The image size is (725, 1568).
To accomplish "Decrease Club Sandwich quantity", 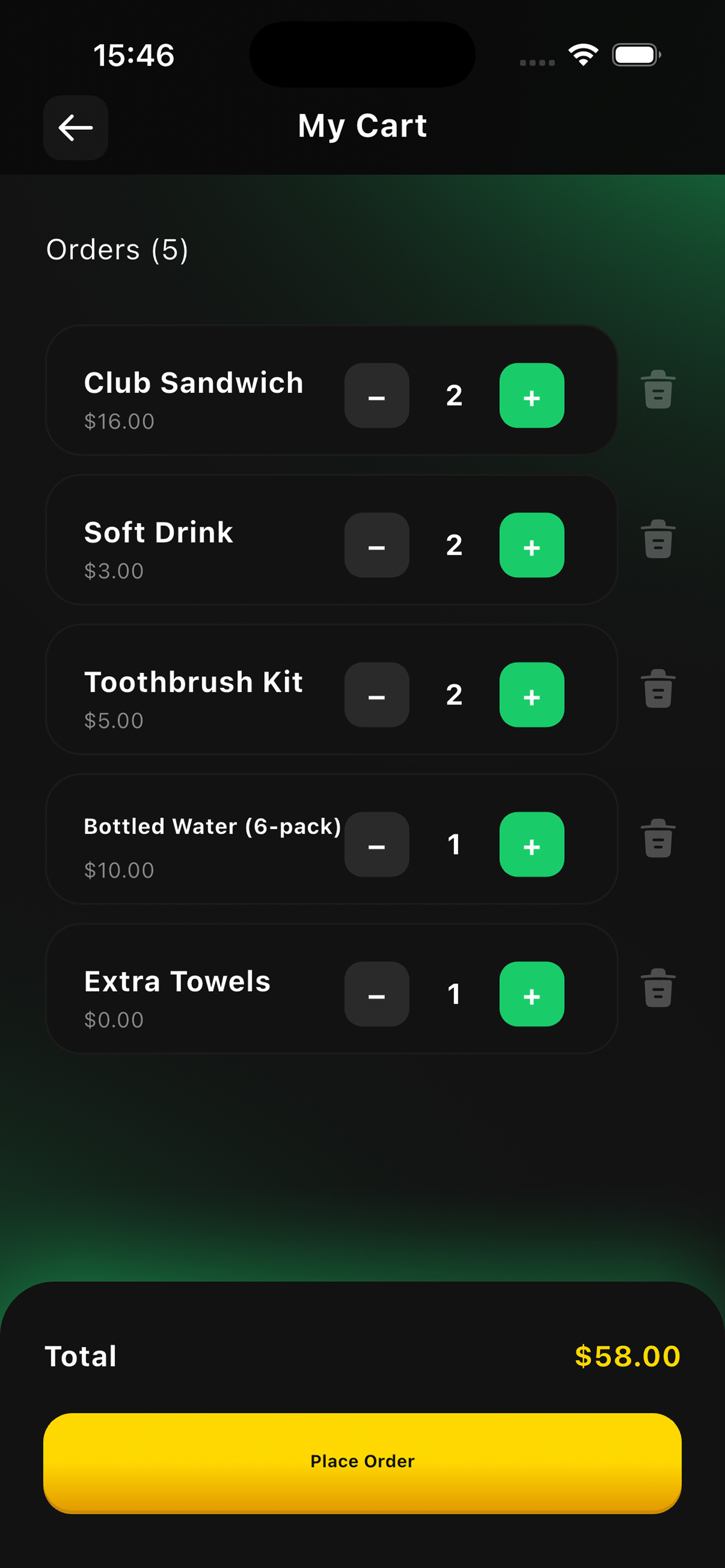I will (x=376, y=396).
